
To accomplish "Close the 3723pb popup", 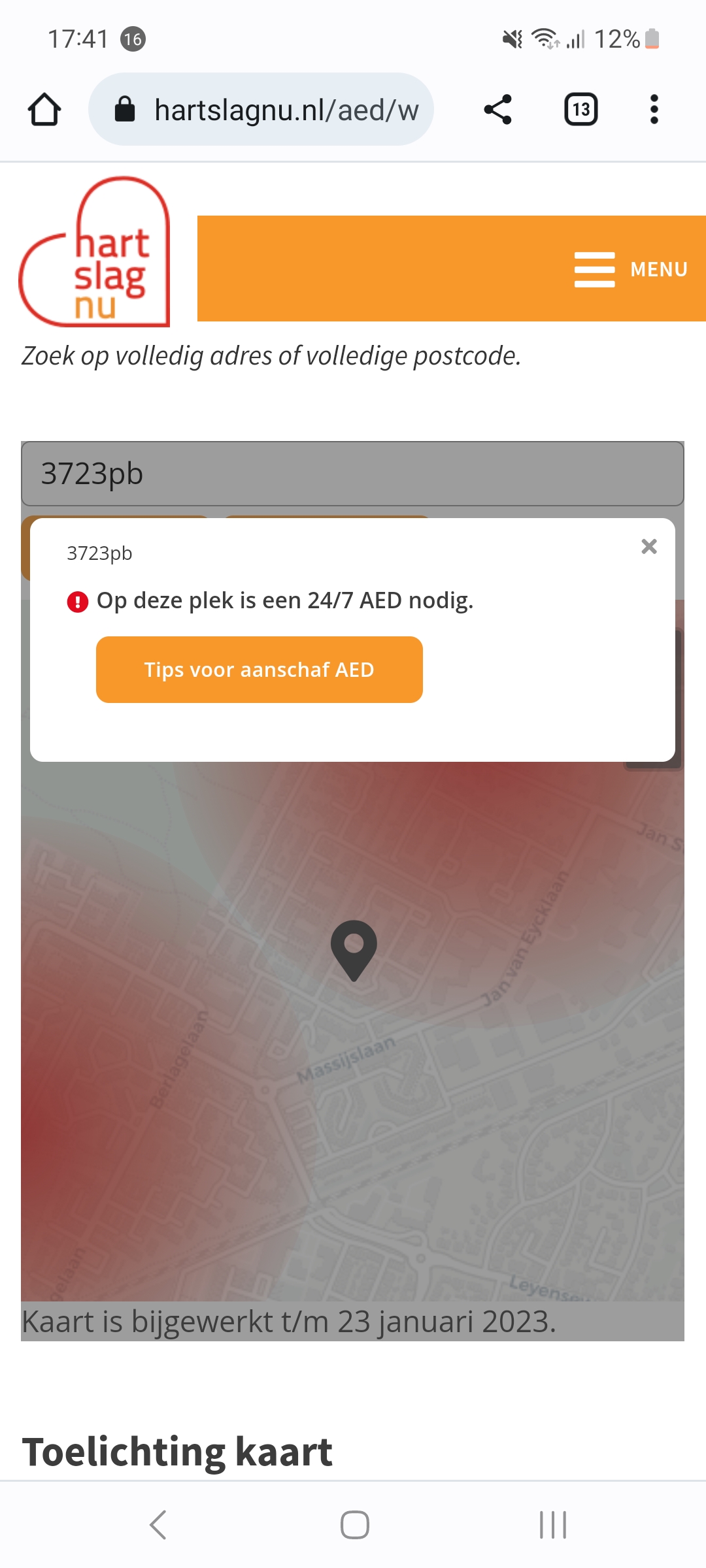I will pos(648,546).
